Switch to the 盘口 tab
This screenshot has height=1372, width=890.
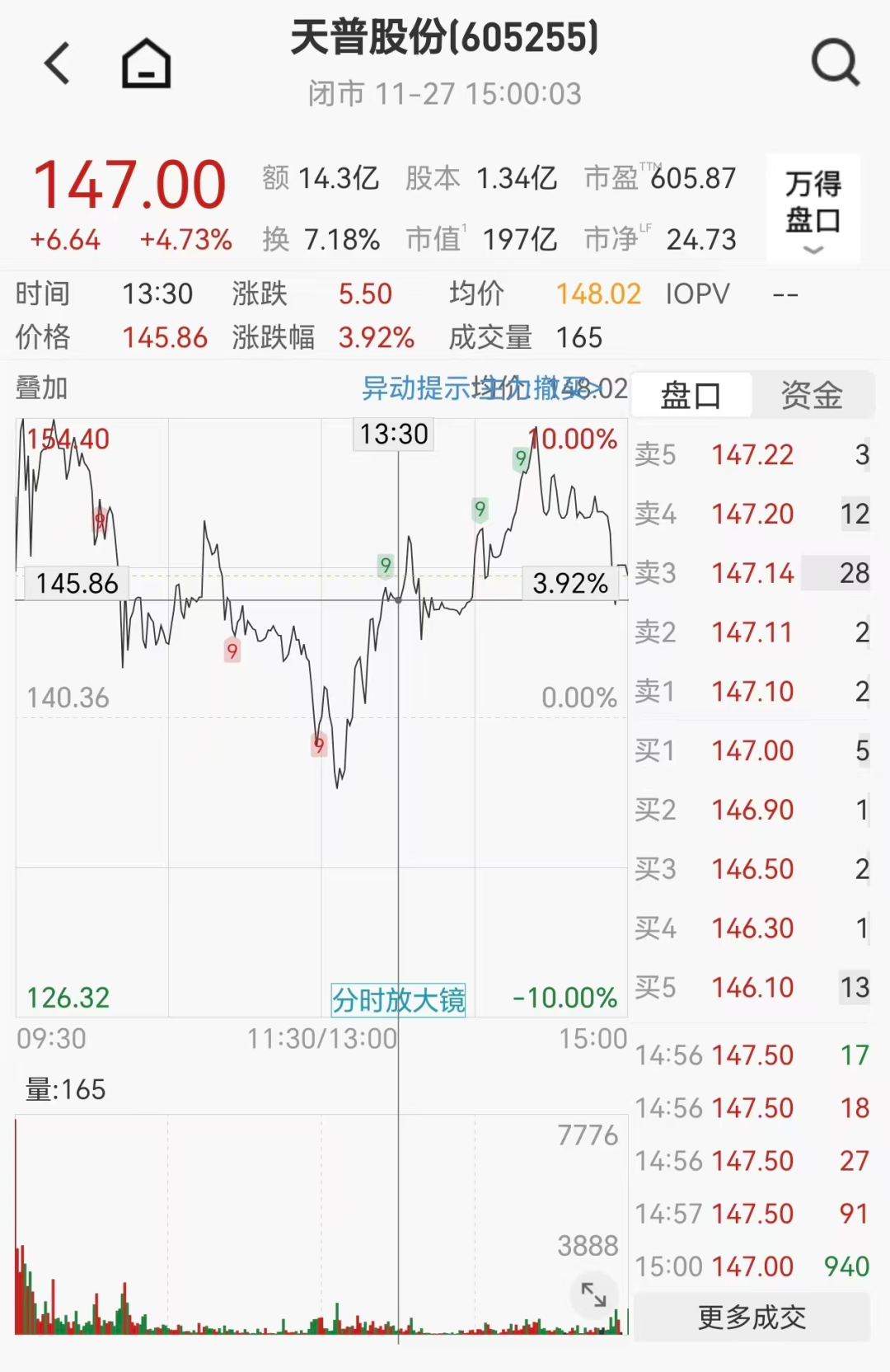click(691, 396)
